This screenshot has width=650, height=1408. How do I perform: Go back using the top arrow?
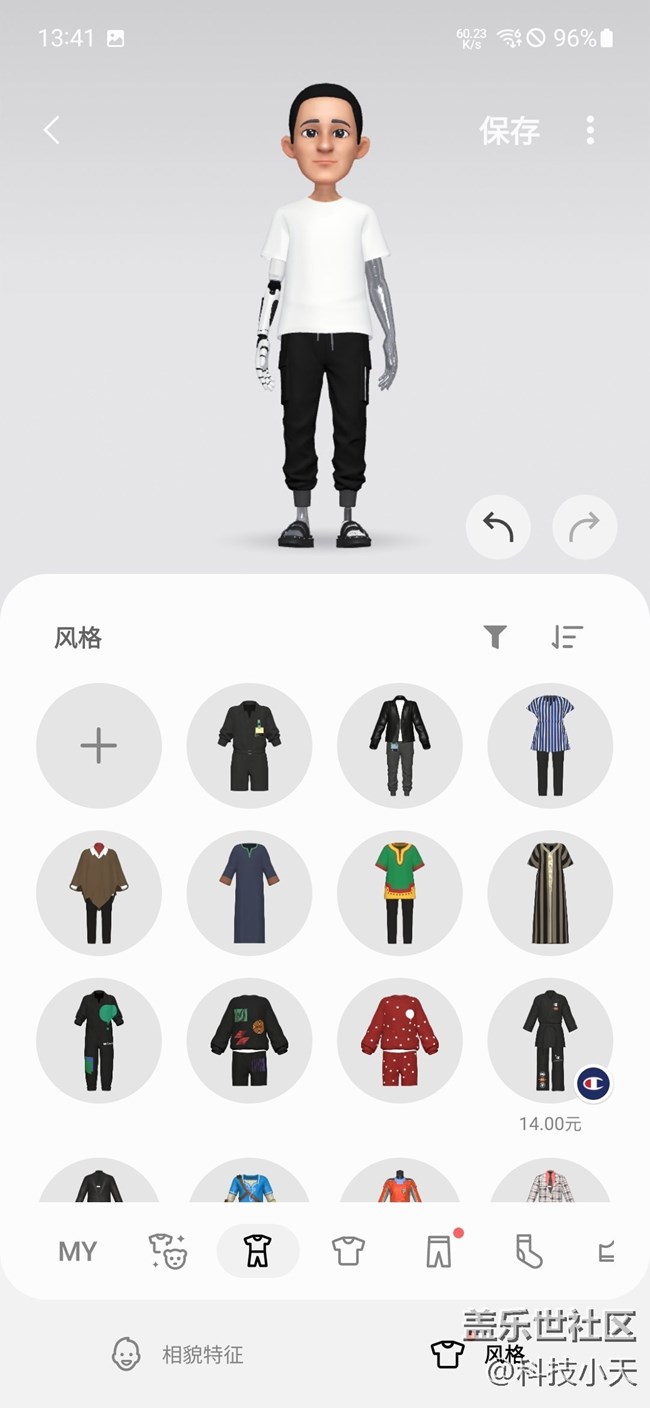[52, 130]
